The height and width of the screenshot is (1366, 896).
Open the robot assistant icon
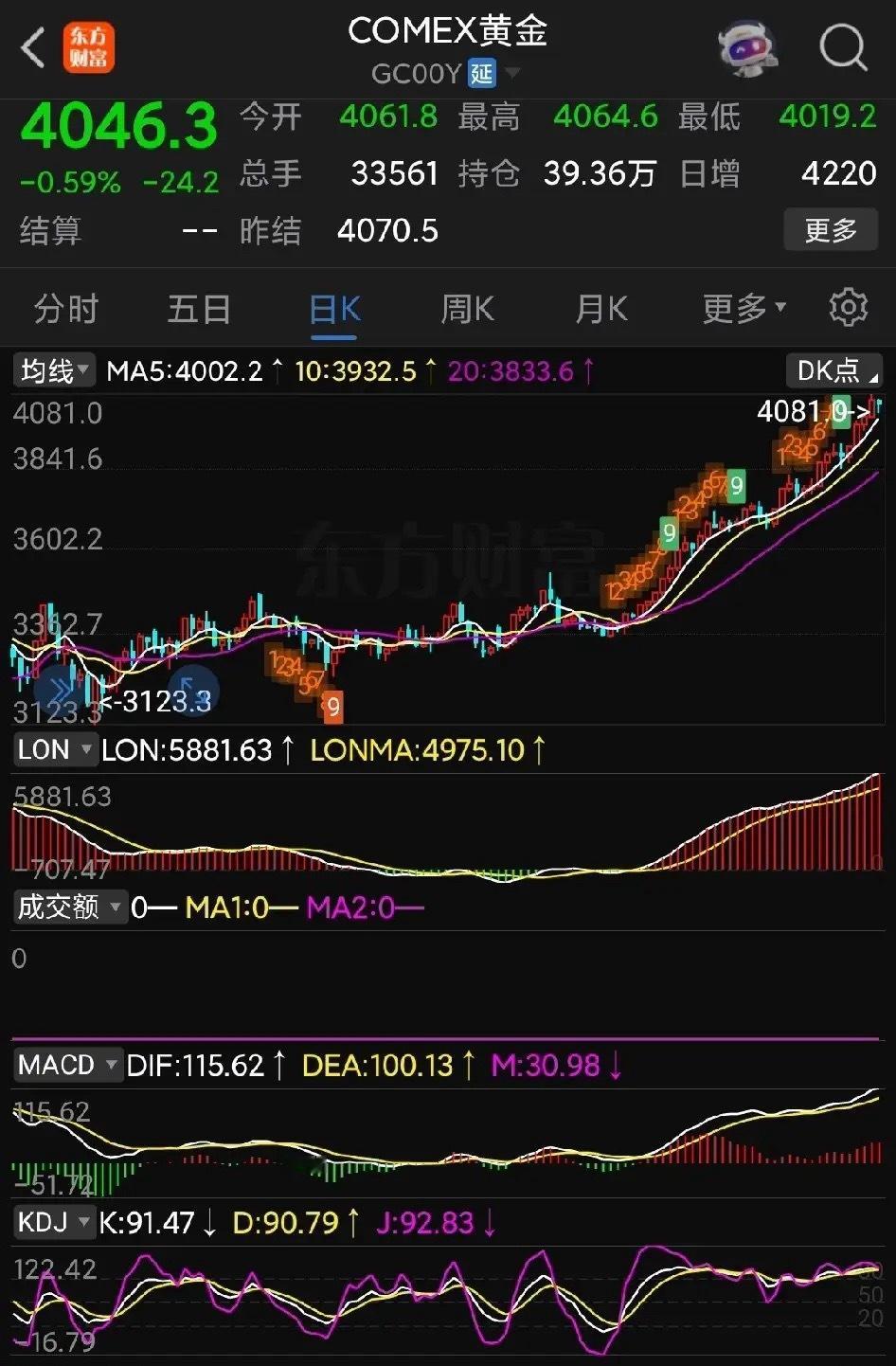746,47
